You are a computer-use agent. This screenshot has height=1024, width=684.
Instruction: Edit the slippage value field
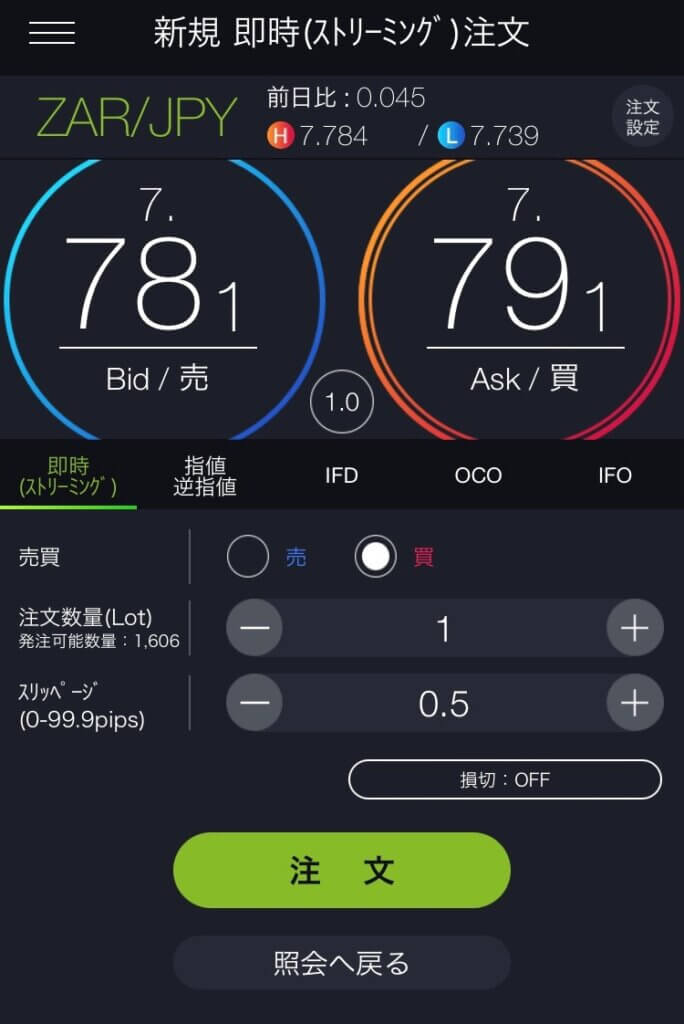tap(444, 703)
